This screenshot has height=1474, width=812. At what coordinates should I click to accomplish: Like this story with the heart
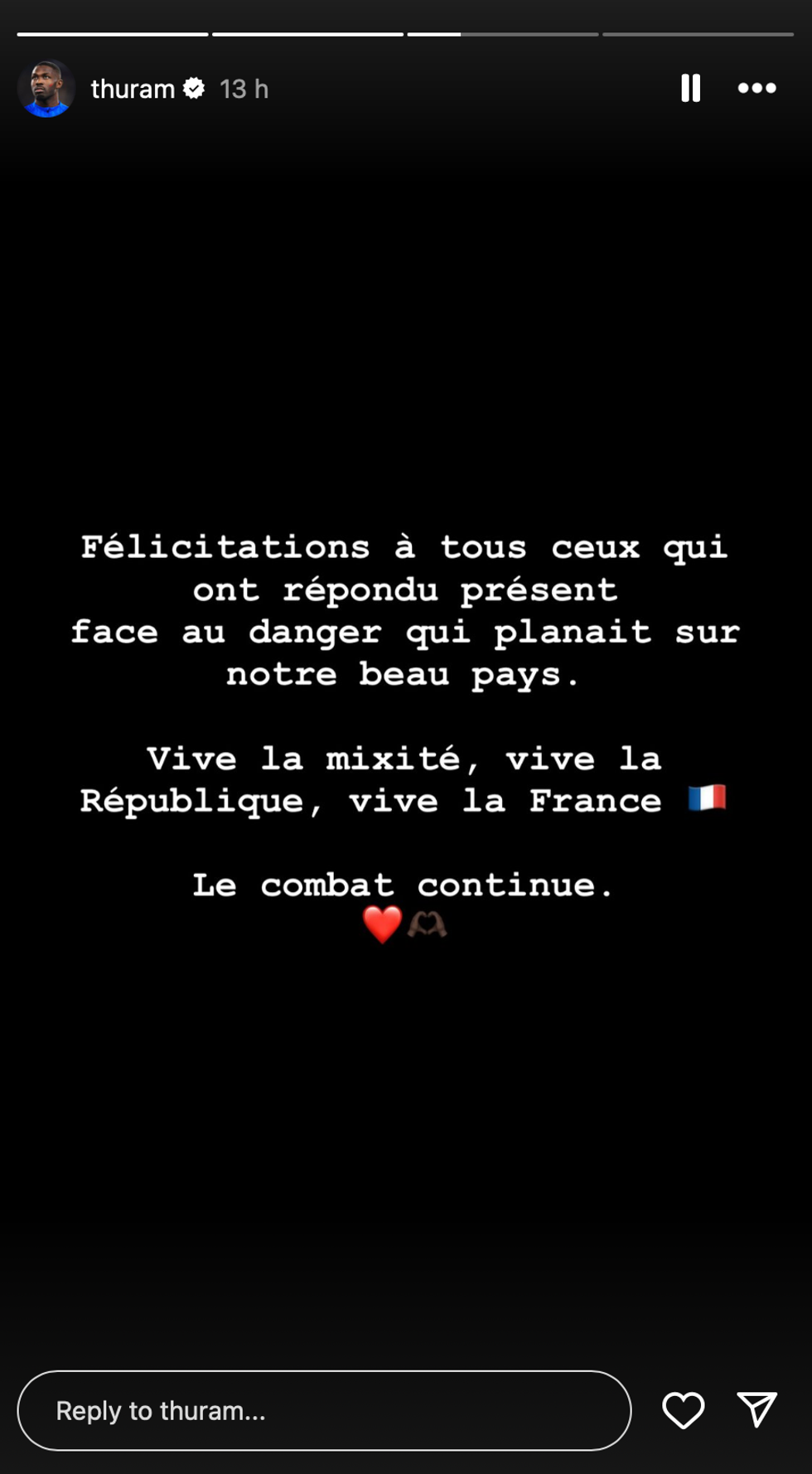pos(683,1409)
